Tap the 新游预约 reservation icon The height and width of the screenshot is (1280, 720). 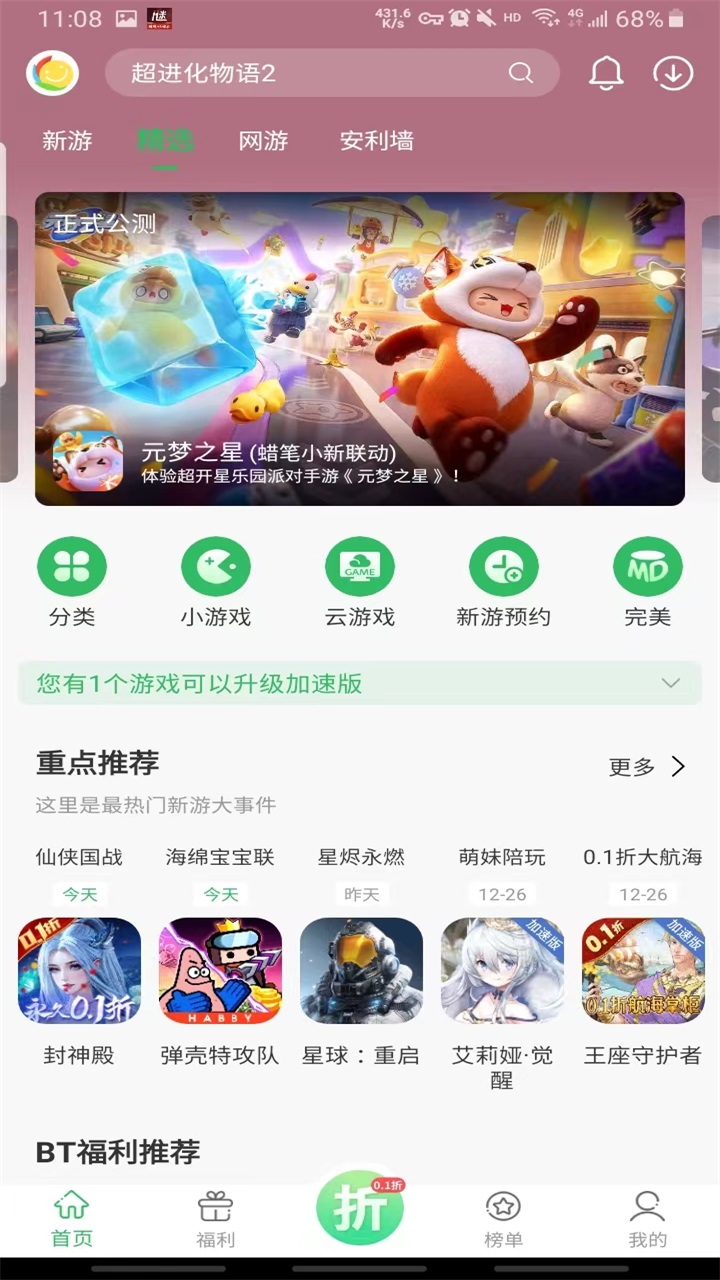pyautogui.click(x=503, y=566)
